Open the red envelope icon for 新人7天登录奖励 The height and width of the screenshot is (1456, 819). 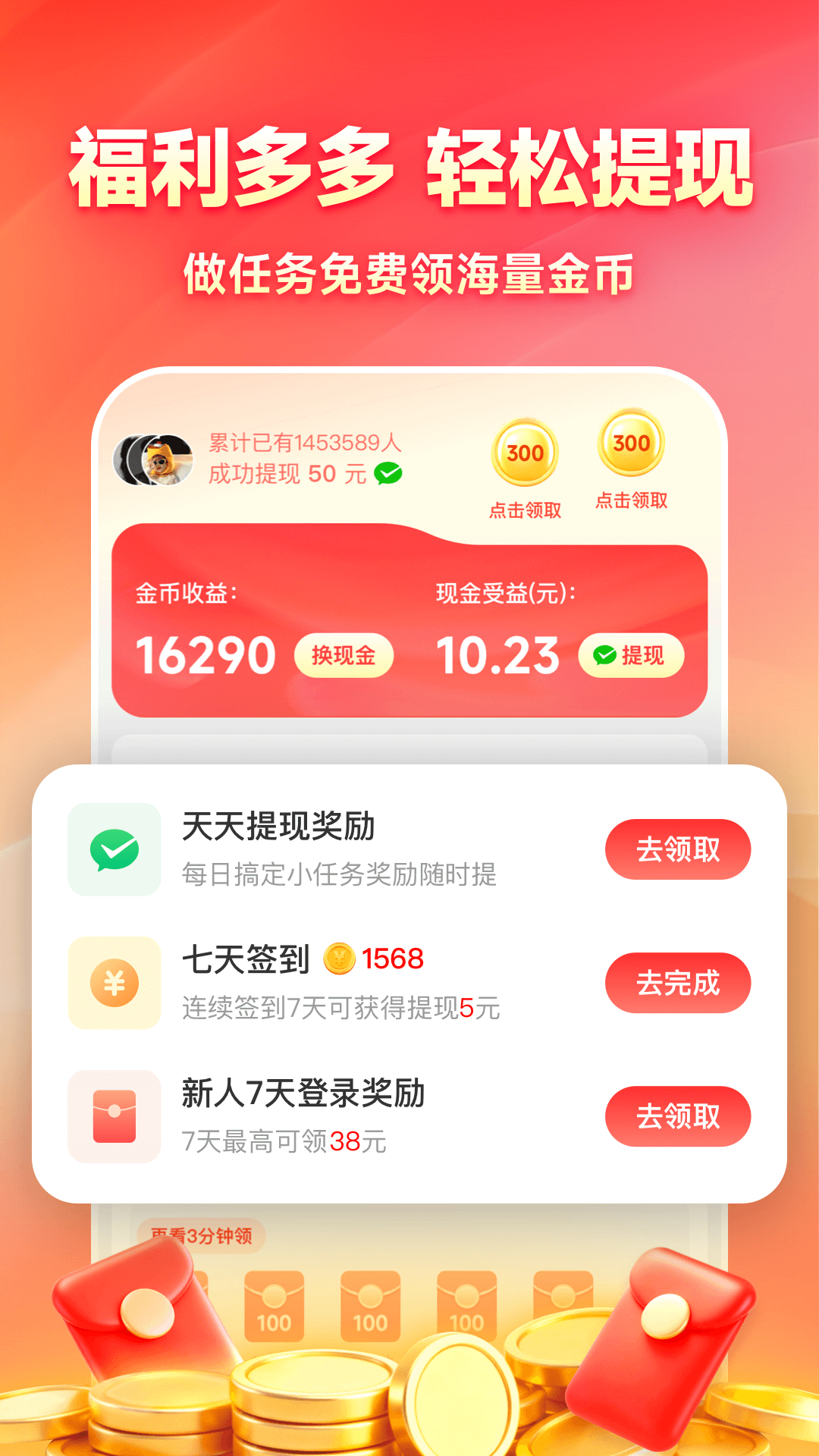click(x=113, y=1116)
